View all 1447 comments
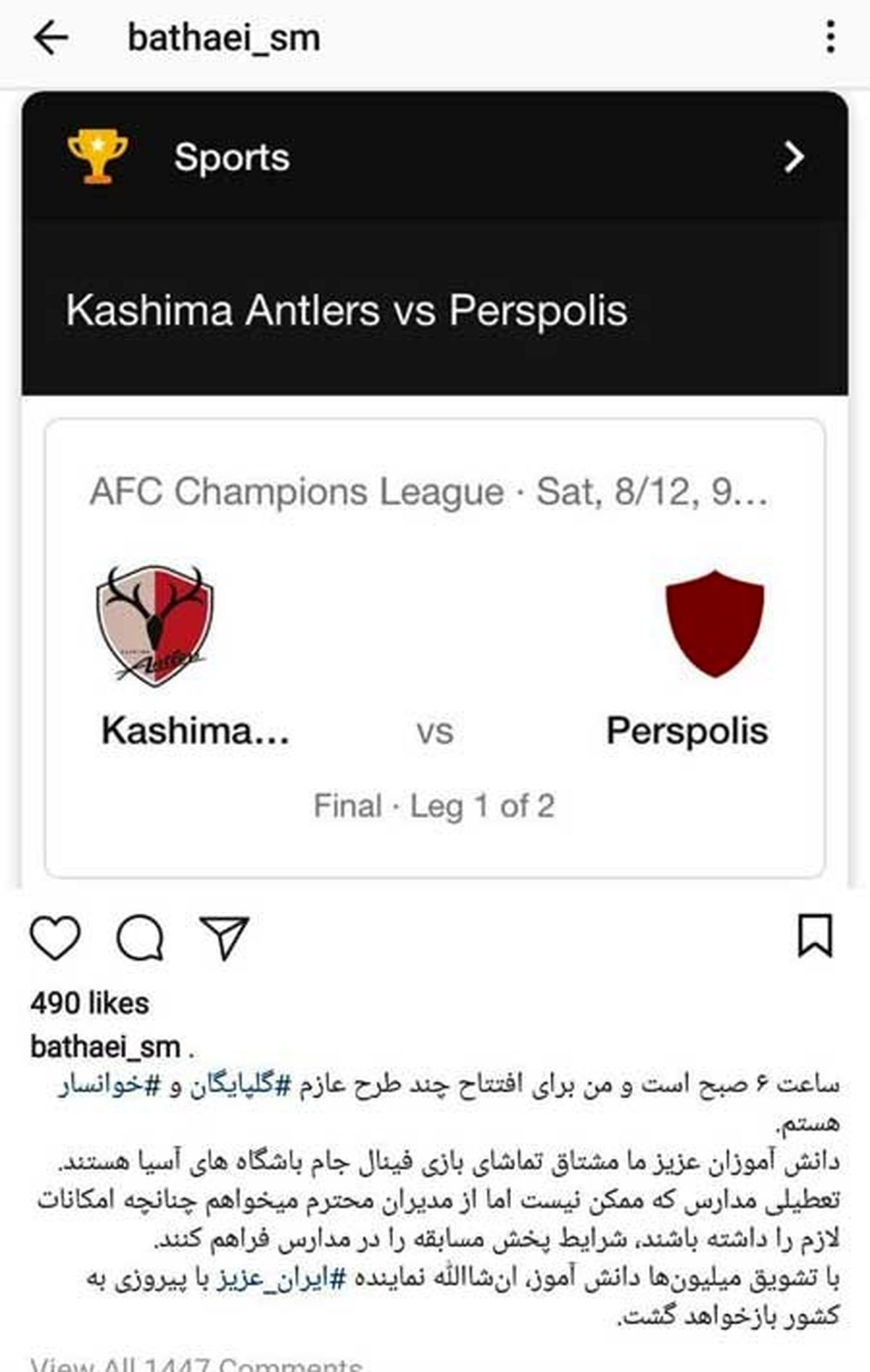The height and width of the screenshot is (1372, 870). click(x=196, y=1363)
